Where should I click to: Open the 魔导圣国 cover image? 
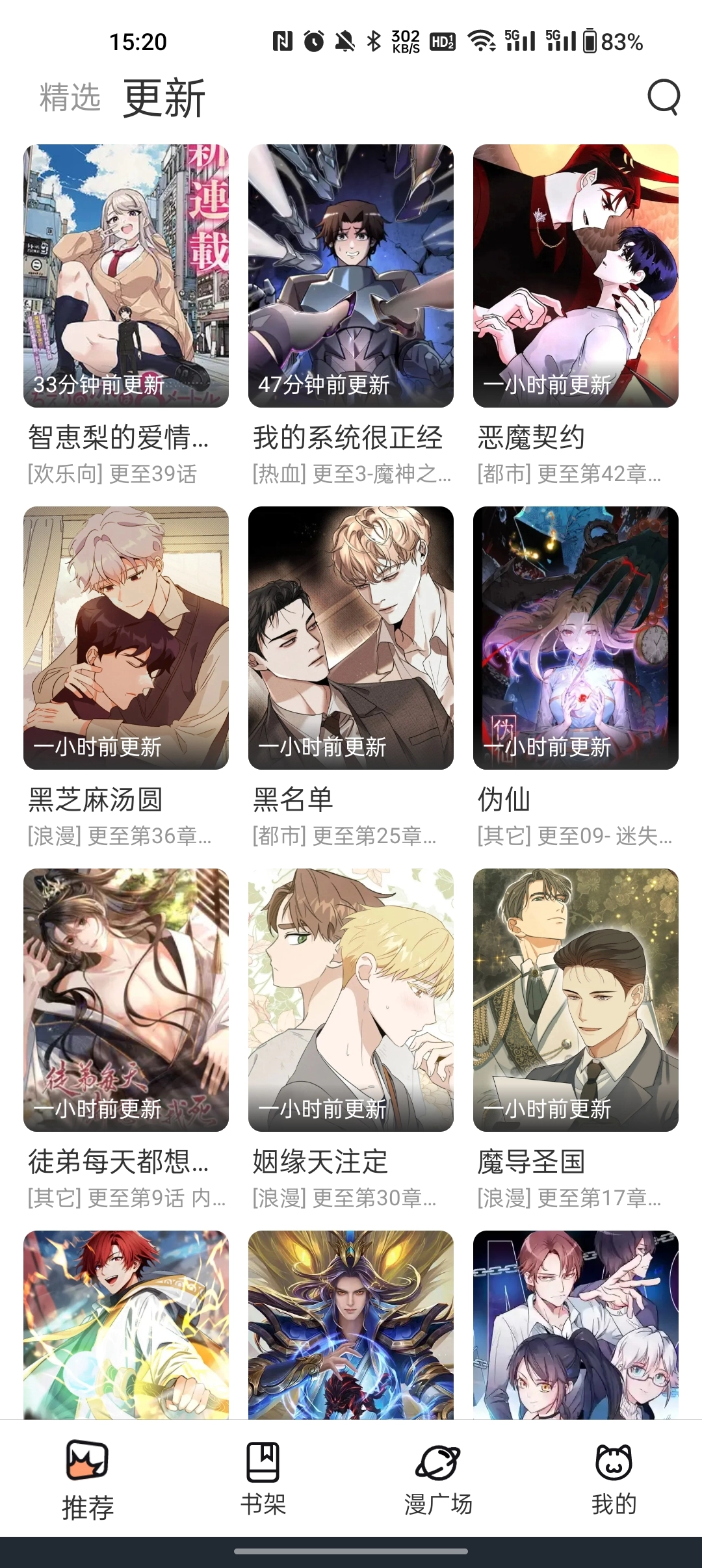tap(575, 1001)
